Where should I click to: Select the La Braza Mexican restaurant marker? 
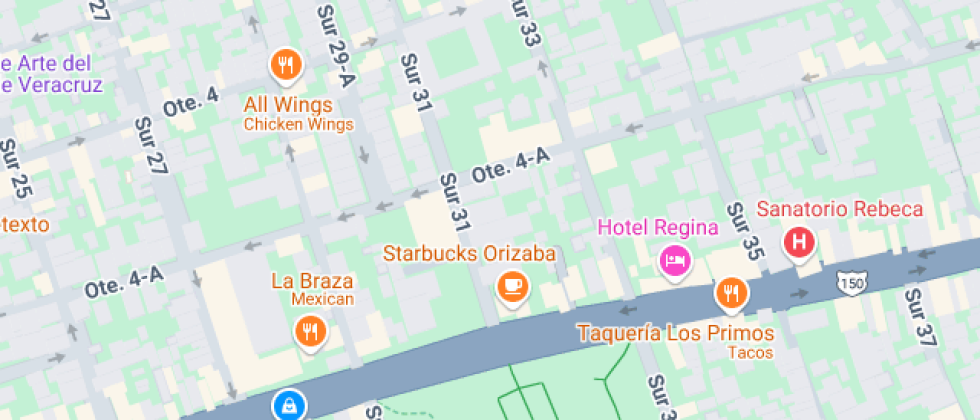(x=312, y=330)
